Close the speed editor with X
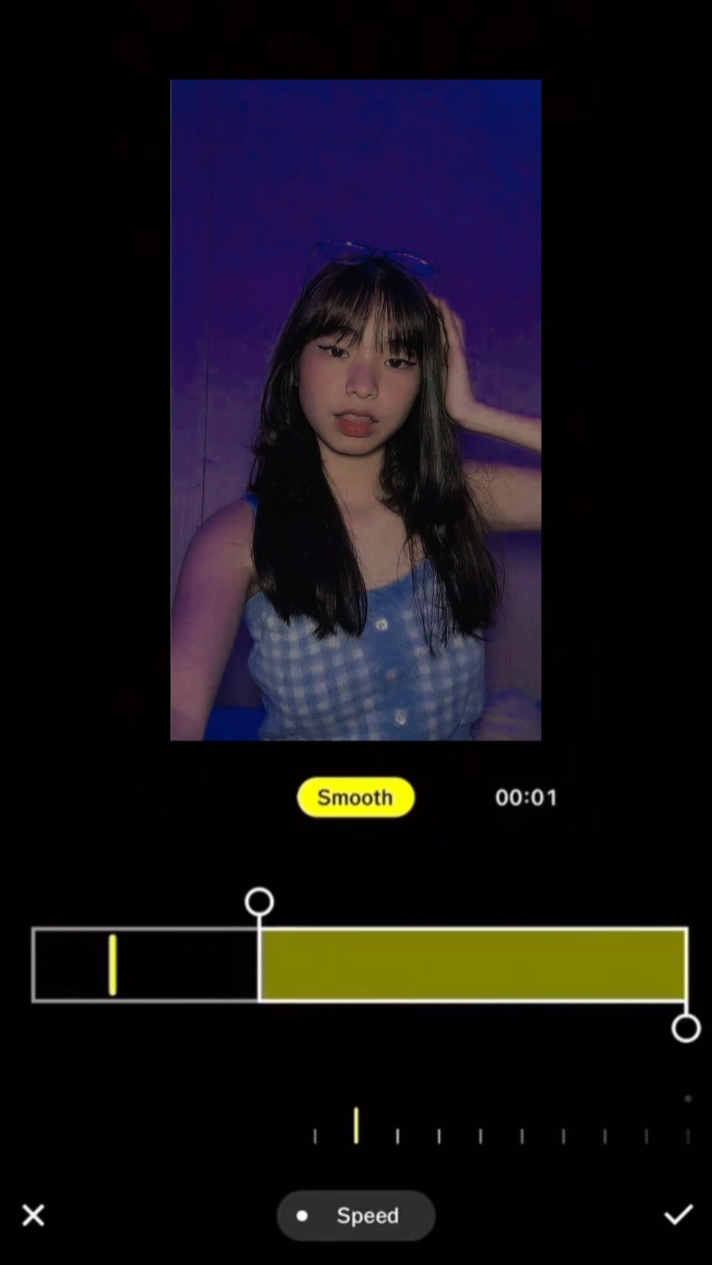The width and height of the screenshot is (712, 1265). [x=33, y=1215]
